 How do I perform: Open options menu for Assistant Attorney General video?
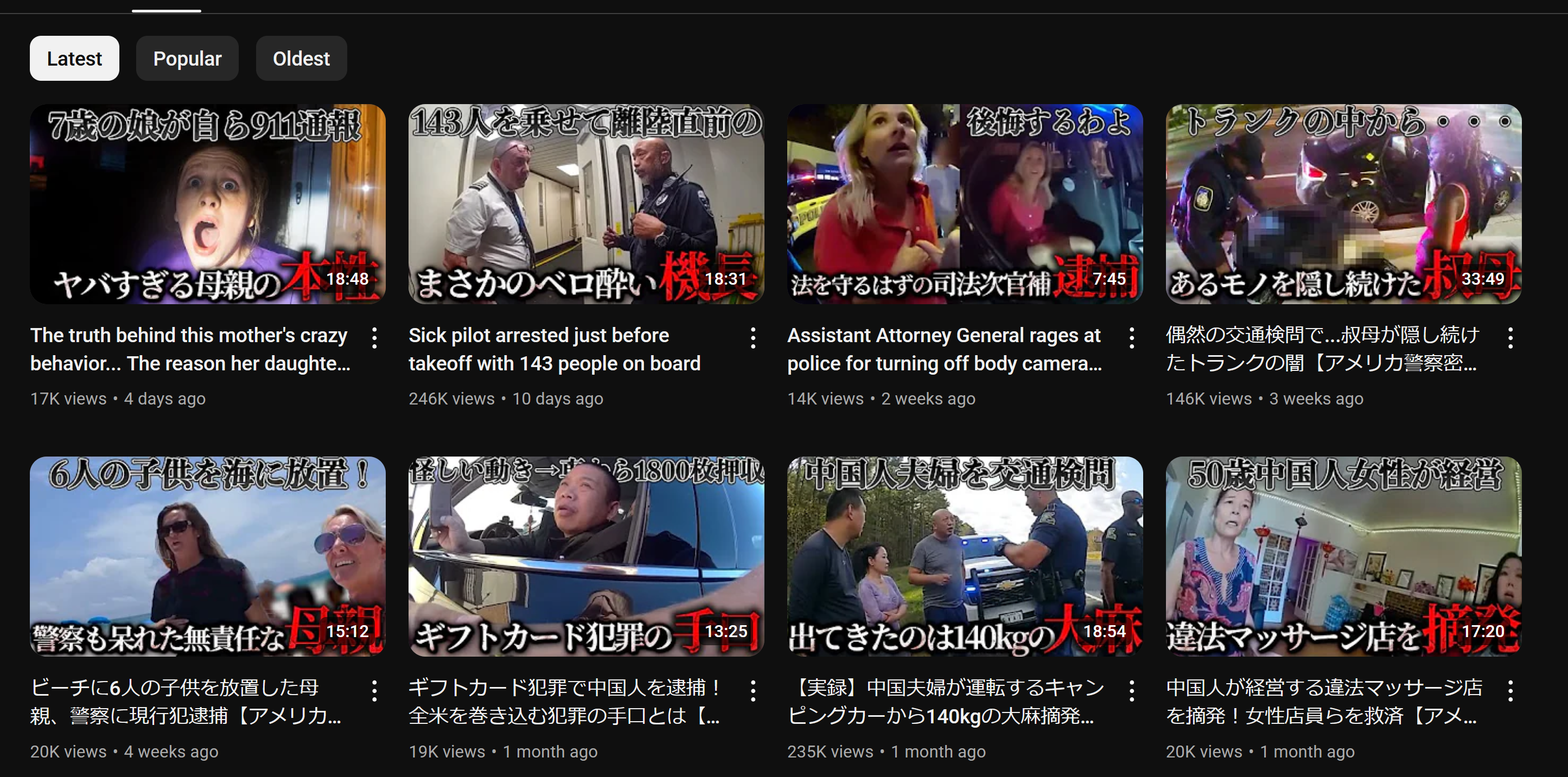click(1132, 338)
